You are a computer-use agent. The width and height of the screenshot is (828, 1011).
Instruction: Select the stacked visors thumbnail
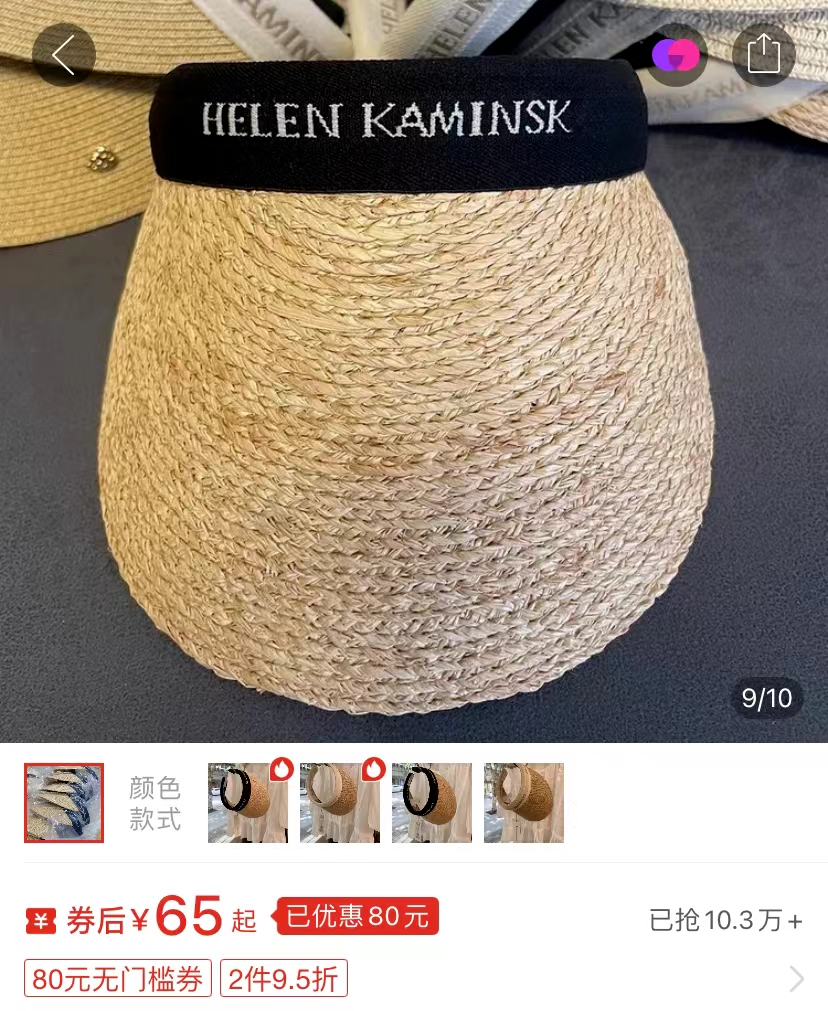64,803
